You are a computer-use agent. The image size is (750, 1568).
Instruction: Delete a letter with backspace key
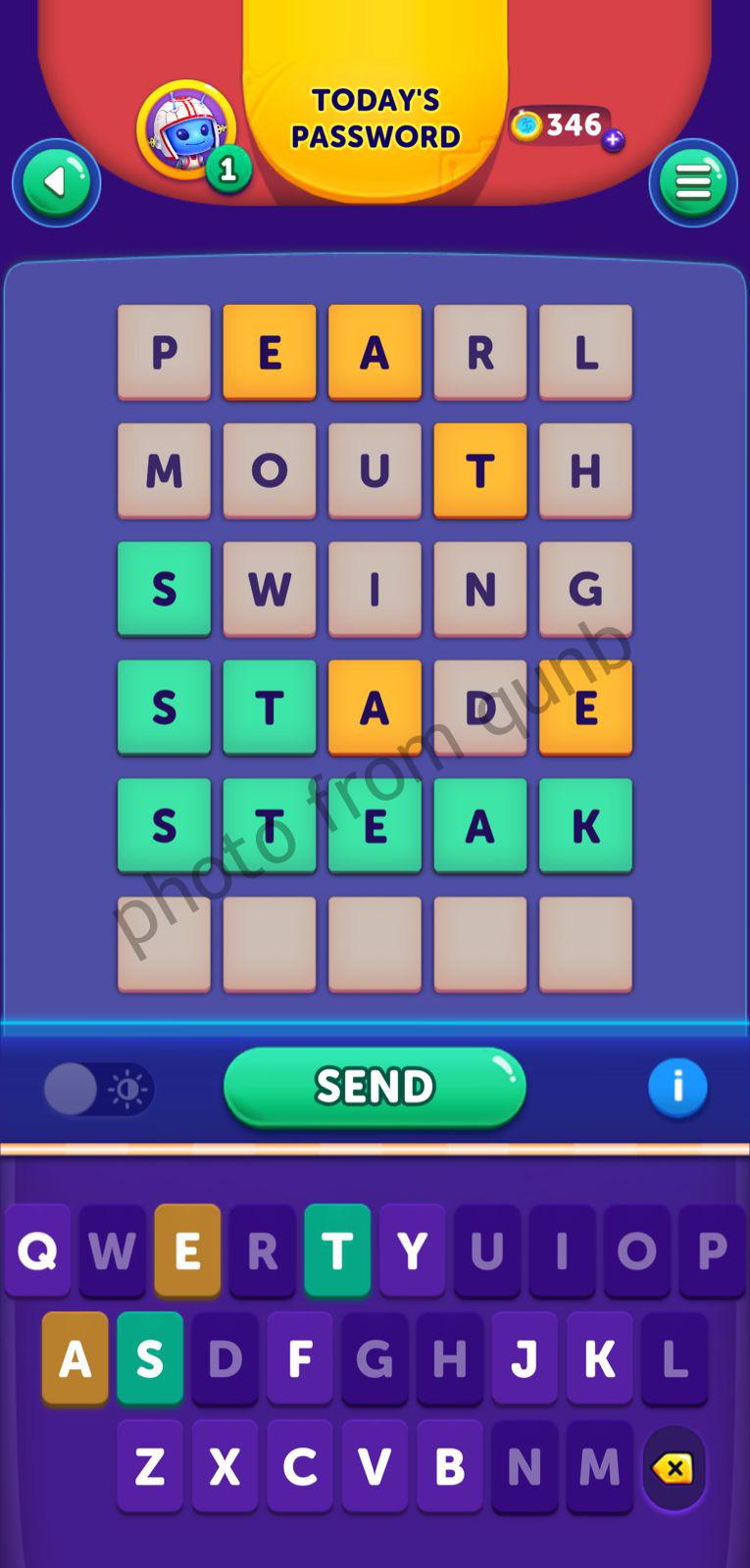(x=674, y=1467)
